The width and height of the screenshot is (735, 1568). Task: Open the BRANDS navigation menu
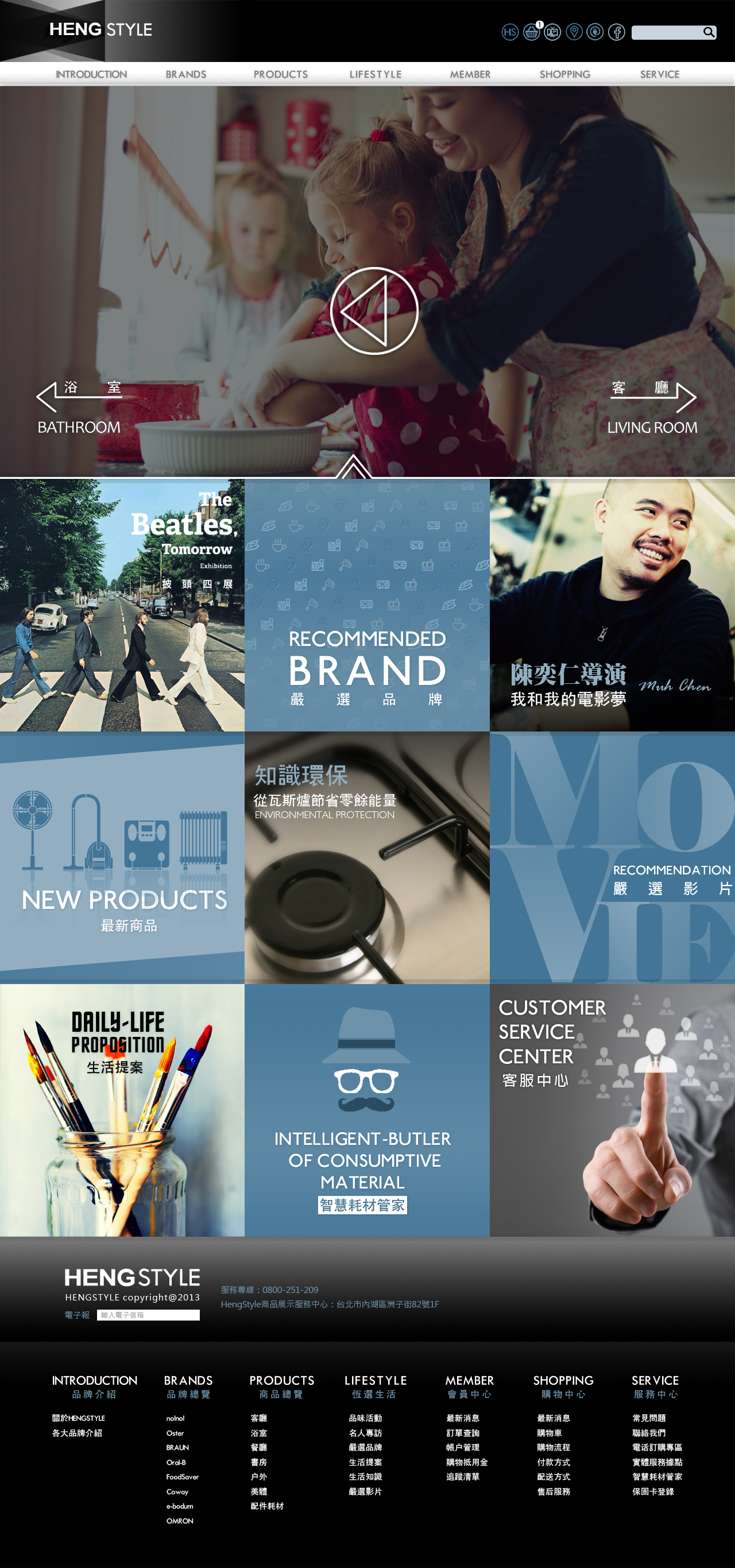(x=185, y=74)
